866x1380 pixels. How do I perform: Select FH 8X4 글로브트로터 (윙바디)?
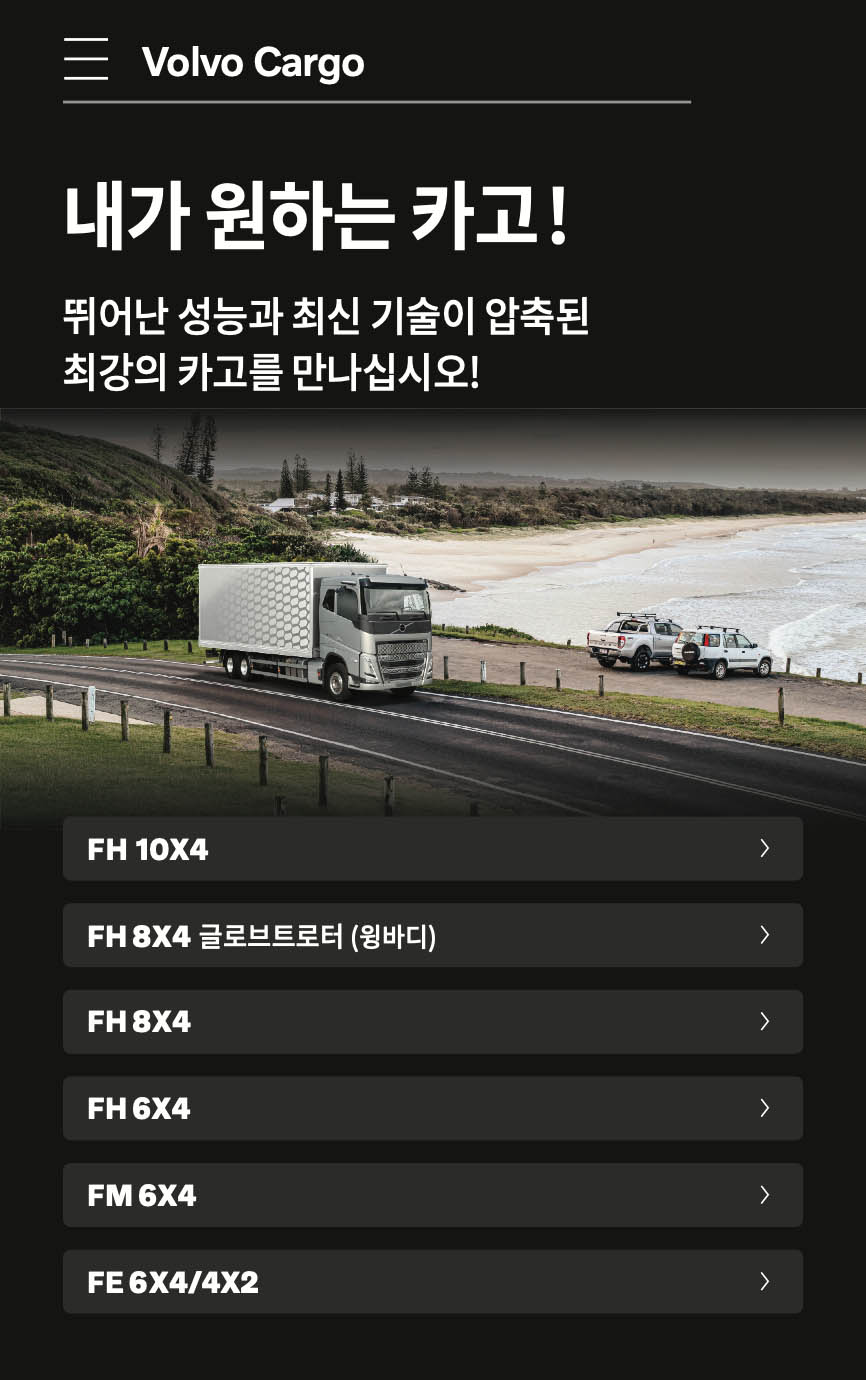coord(432,935)
